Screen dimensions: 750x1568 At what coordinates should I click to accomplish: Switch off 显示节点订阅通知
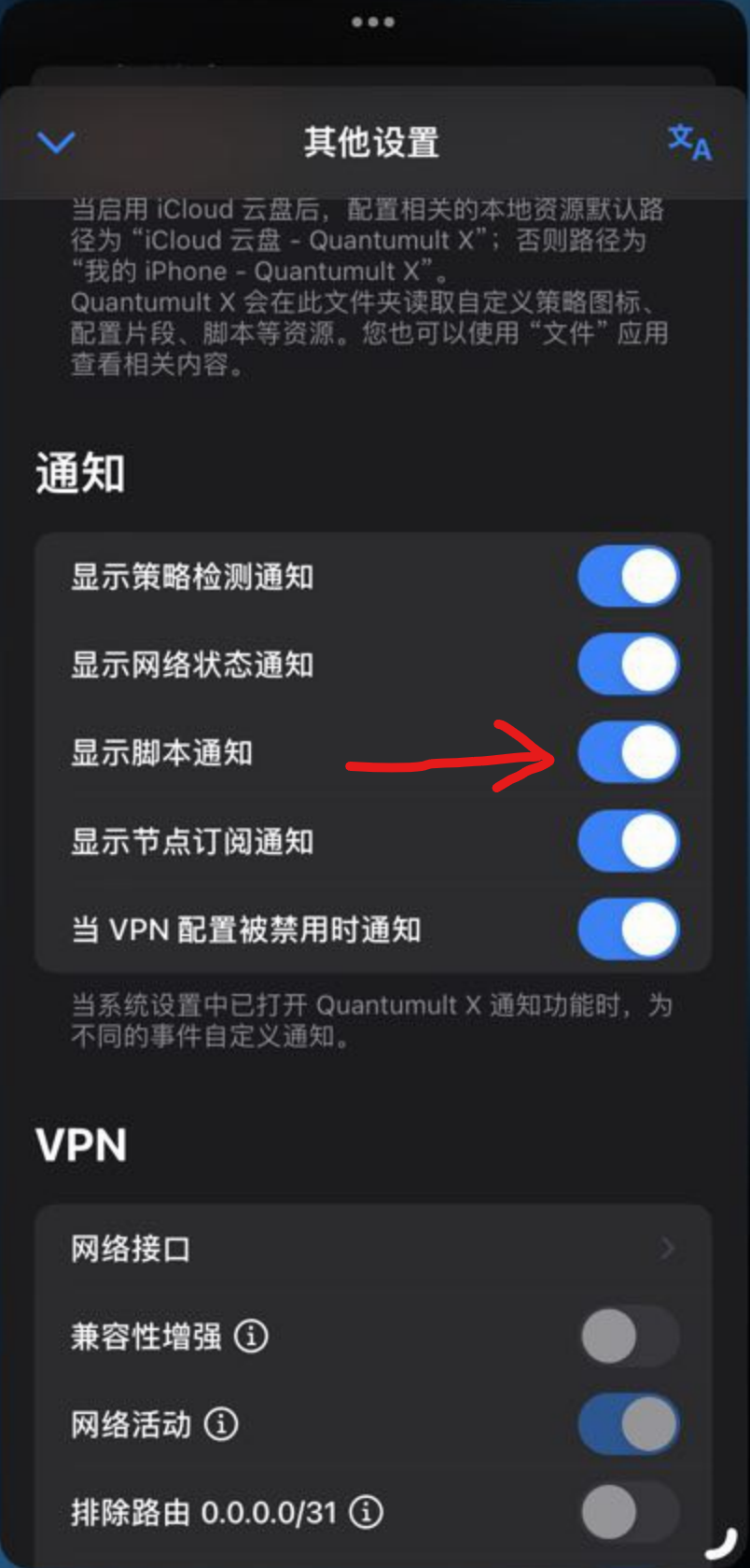coord(628,841)
